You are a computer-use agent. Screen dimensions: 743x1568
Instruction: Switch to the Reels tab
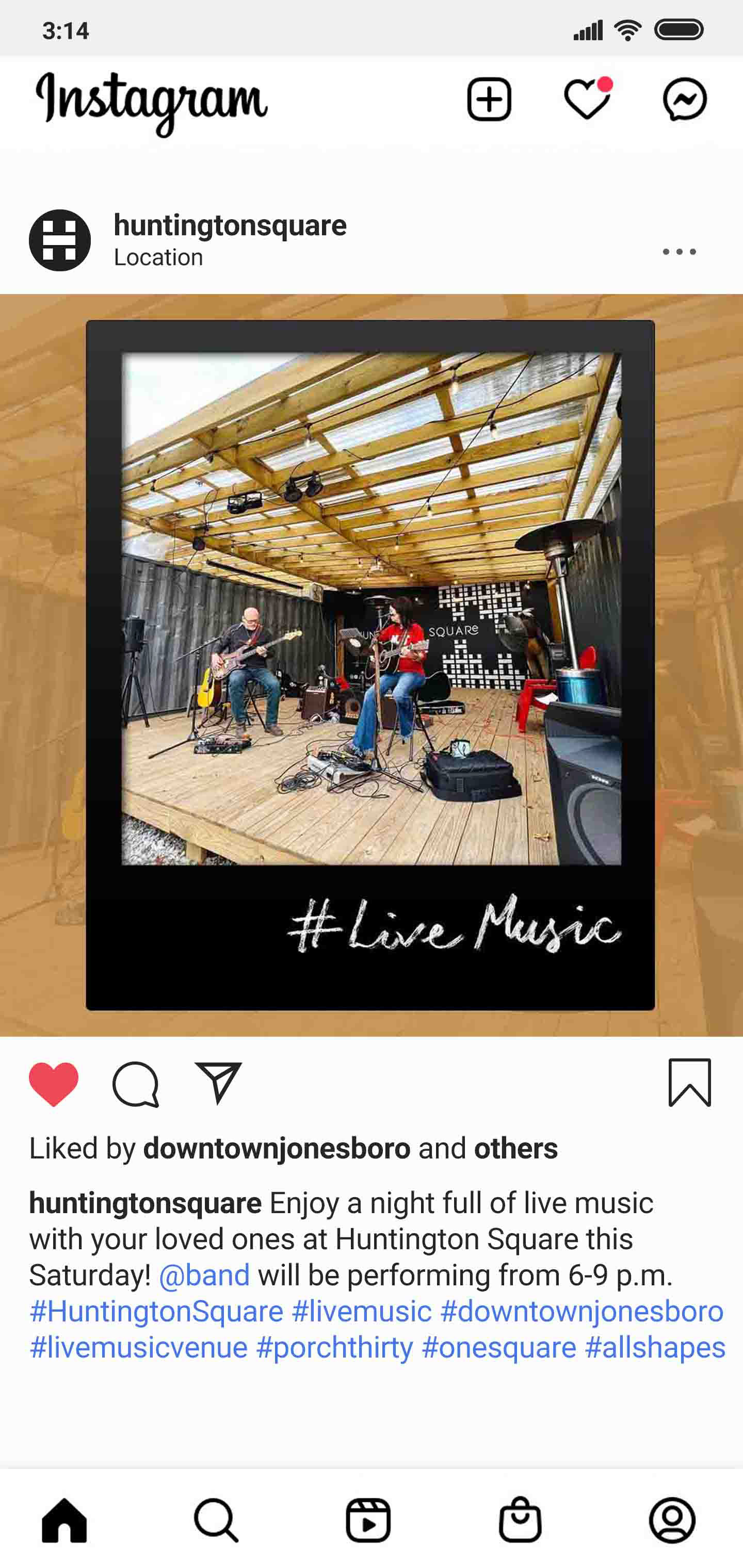point(368,1520)
